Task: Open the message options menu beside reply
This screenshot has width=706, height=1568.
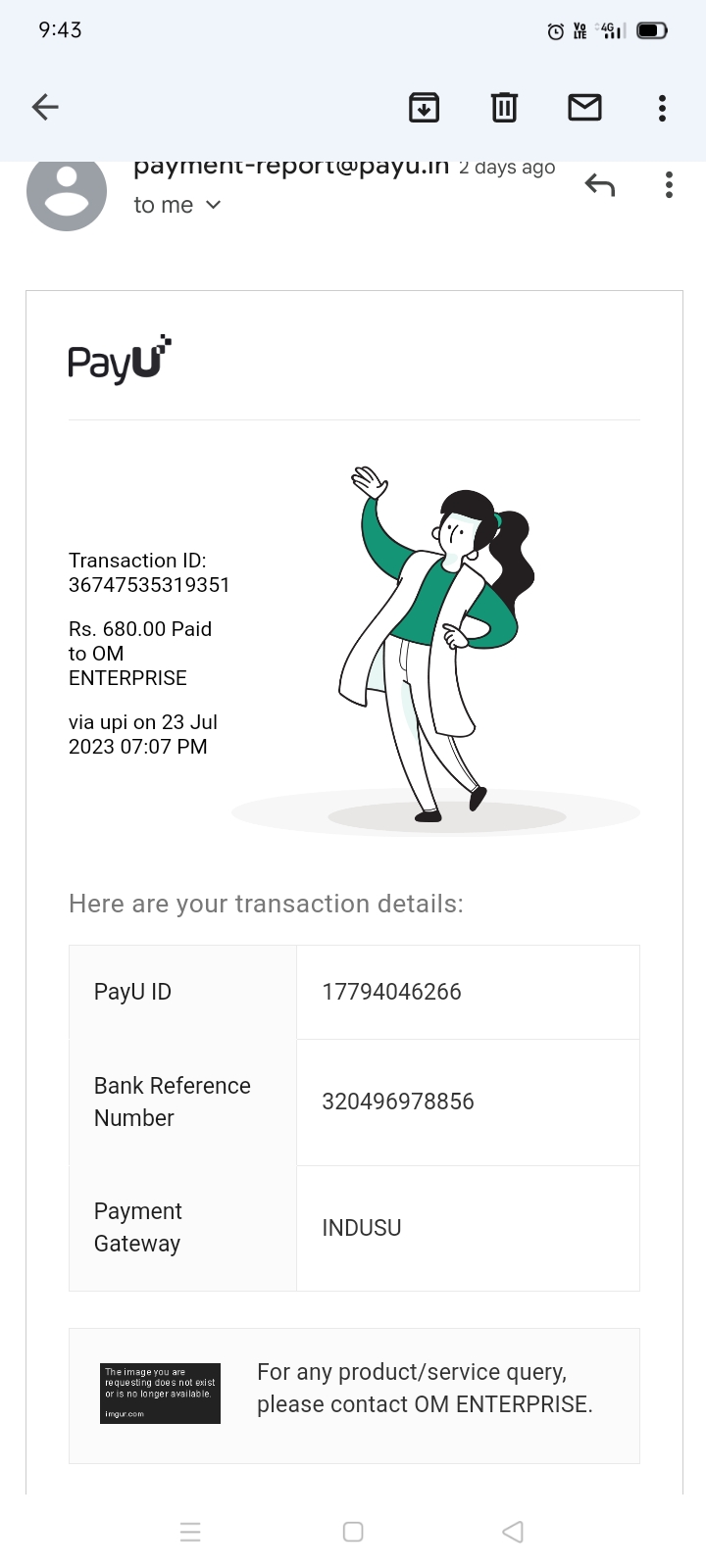Action: [x=669, y=184]
